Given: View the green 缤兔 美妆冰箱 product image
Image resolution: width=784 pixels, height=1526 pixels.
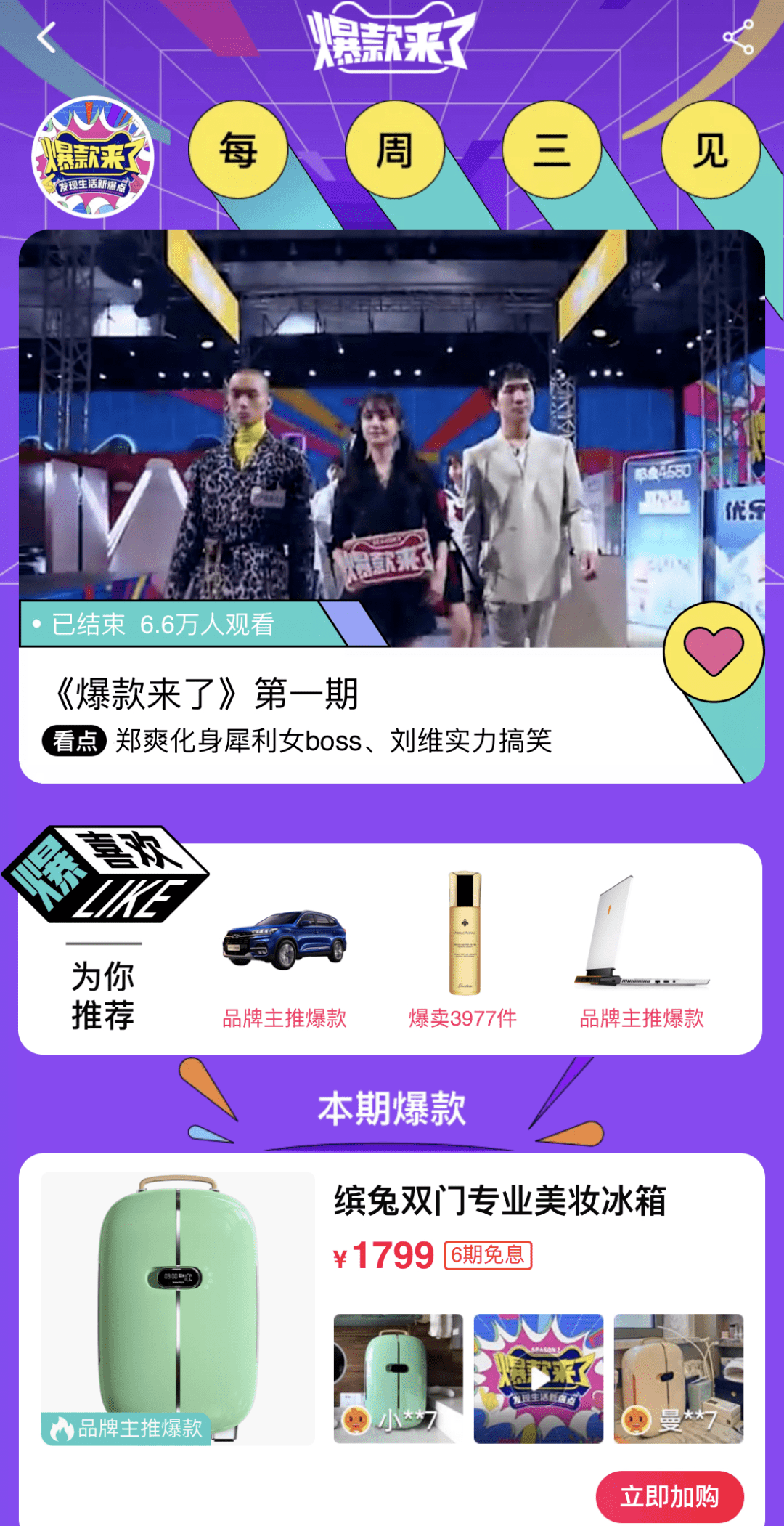Looking at the screenshot, I should 178,1308.
